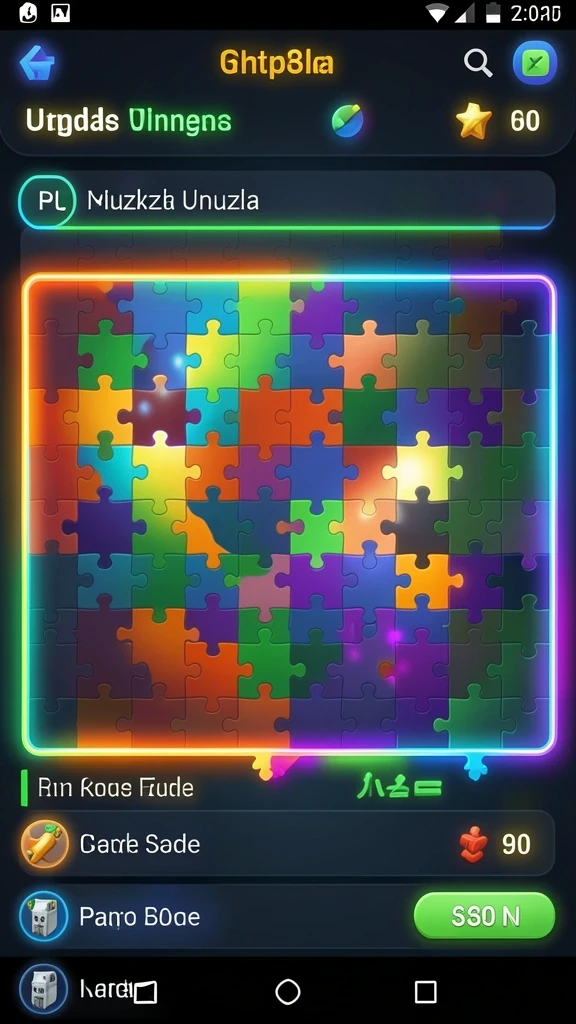
Task: Tap the round green-blue globe icon
Action: (x=347, y=120)
